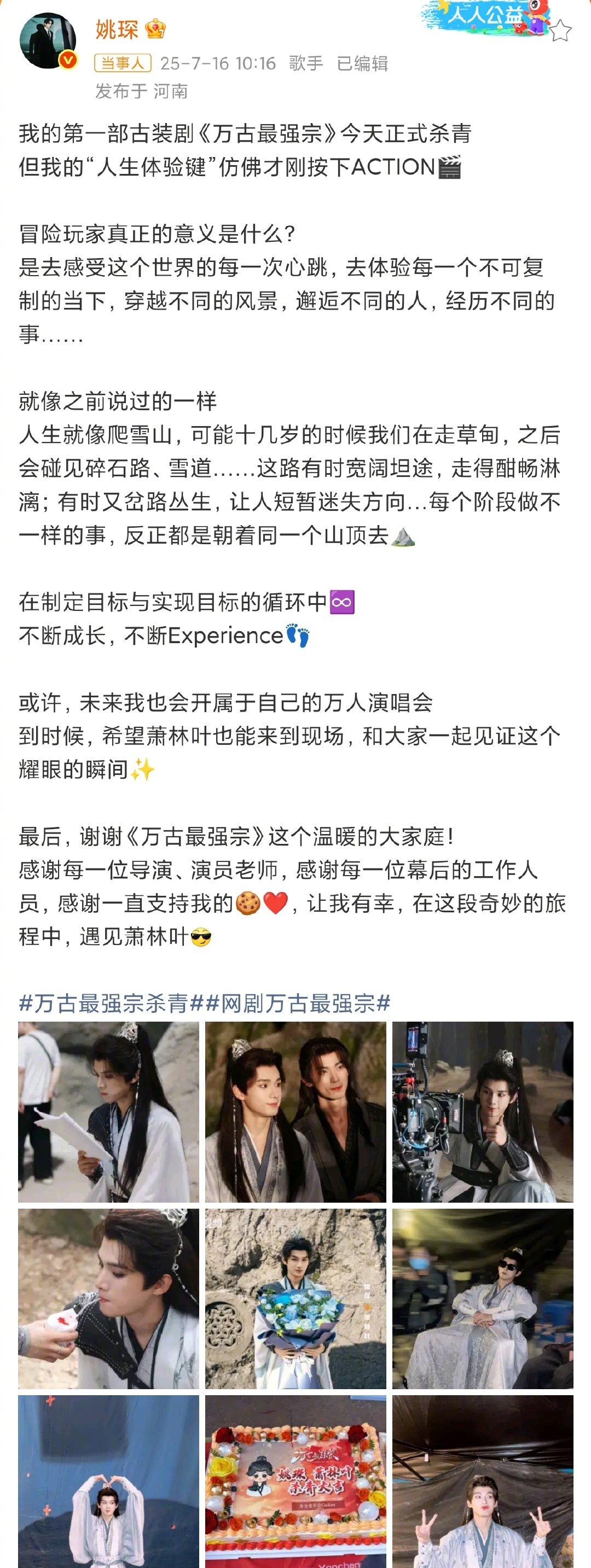View photo with double peace signs
Image resolution: width=591 pixels, height=1568 pixels.
coord(483,1482)
